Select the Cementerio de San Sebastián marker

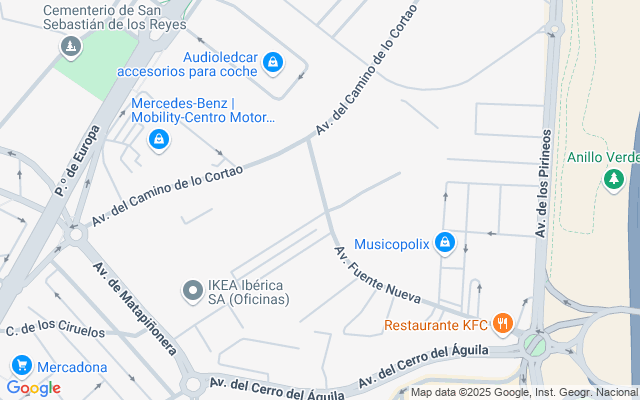point(71,46)
